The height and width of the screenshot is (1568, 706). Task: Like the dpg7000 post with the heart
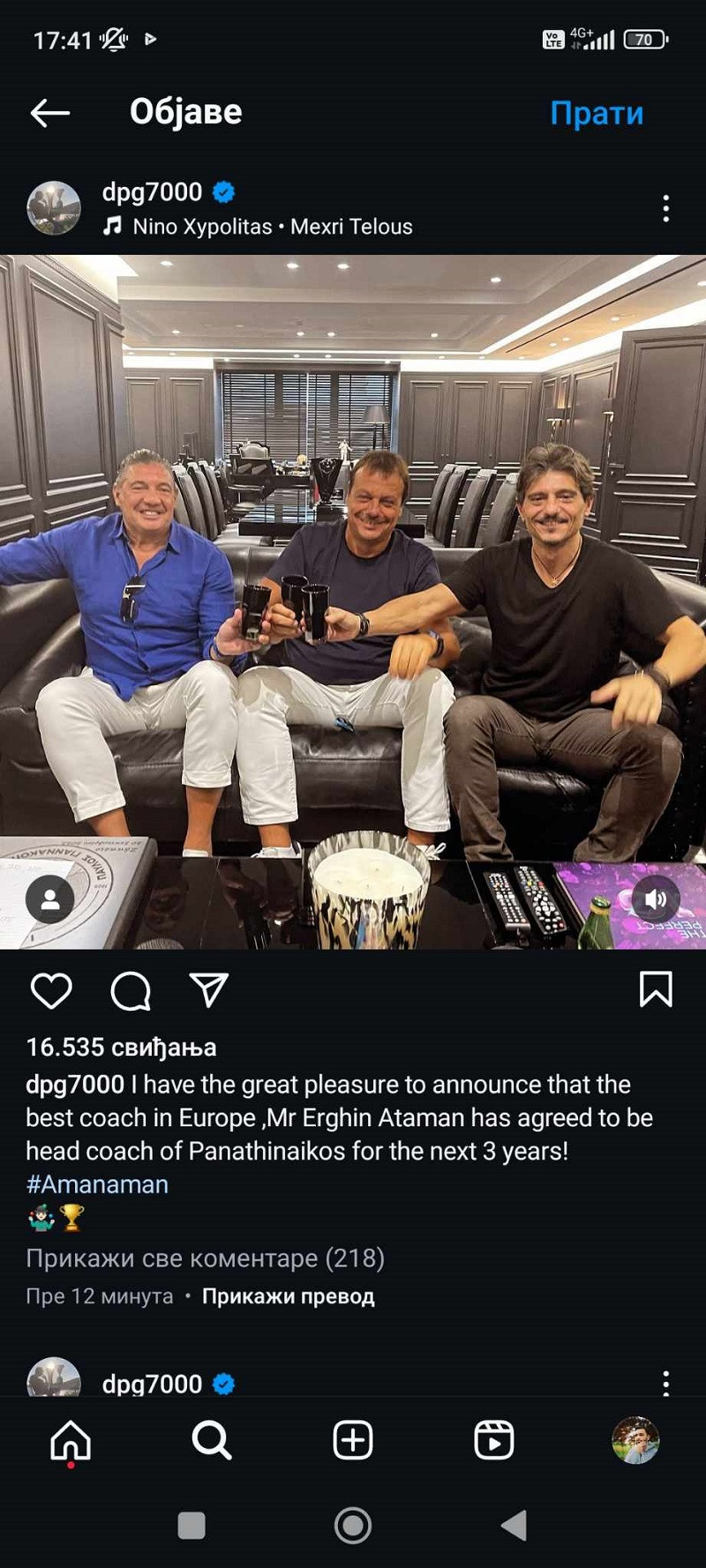pyautogui.click(x=51, y=990)
